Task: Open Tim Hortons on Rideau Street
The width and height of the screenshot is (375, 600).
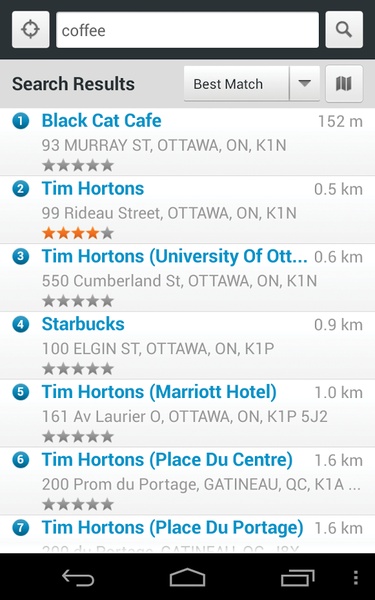Action: [x=188, y=209]
